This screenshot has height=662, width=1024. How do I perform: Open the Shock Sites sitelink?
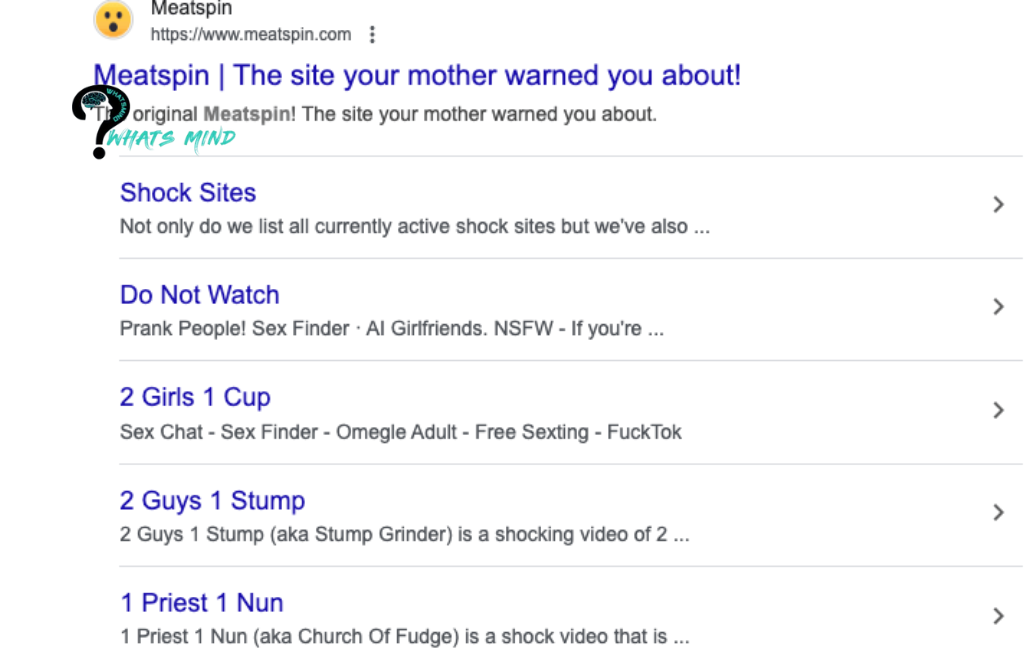click(x=188, y=193)
